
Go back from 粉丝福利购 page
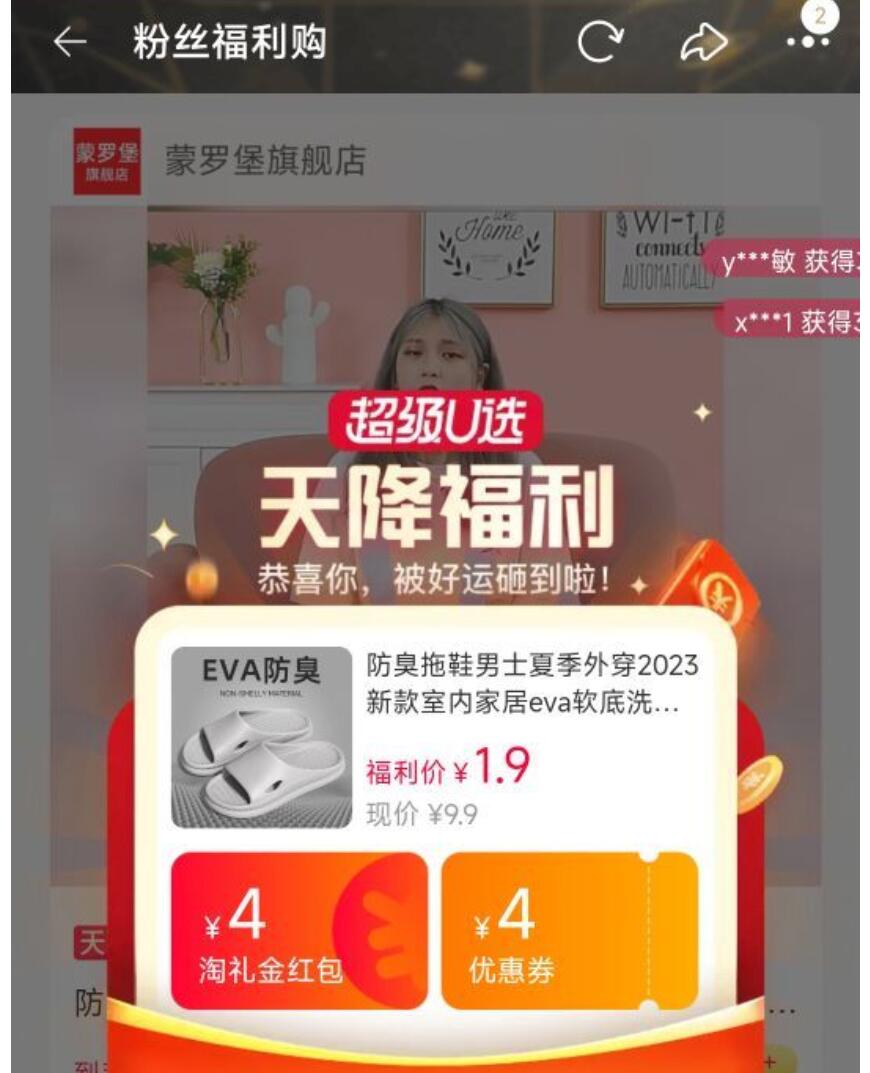70,44
